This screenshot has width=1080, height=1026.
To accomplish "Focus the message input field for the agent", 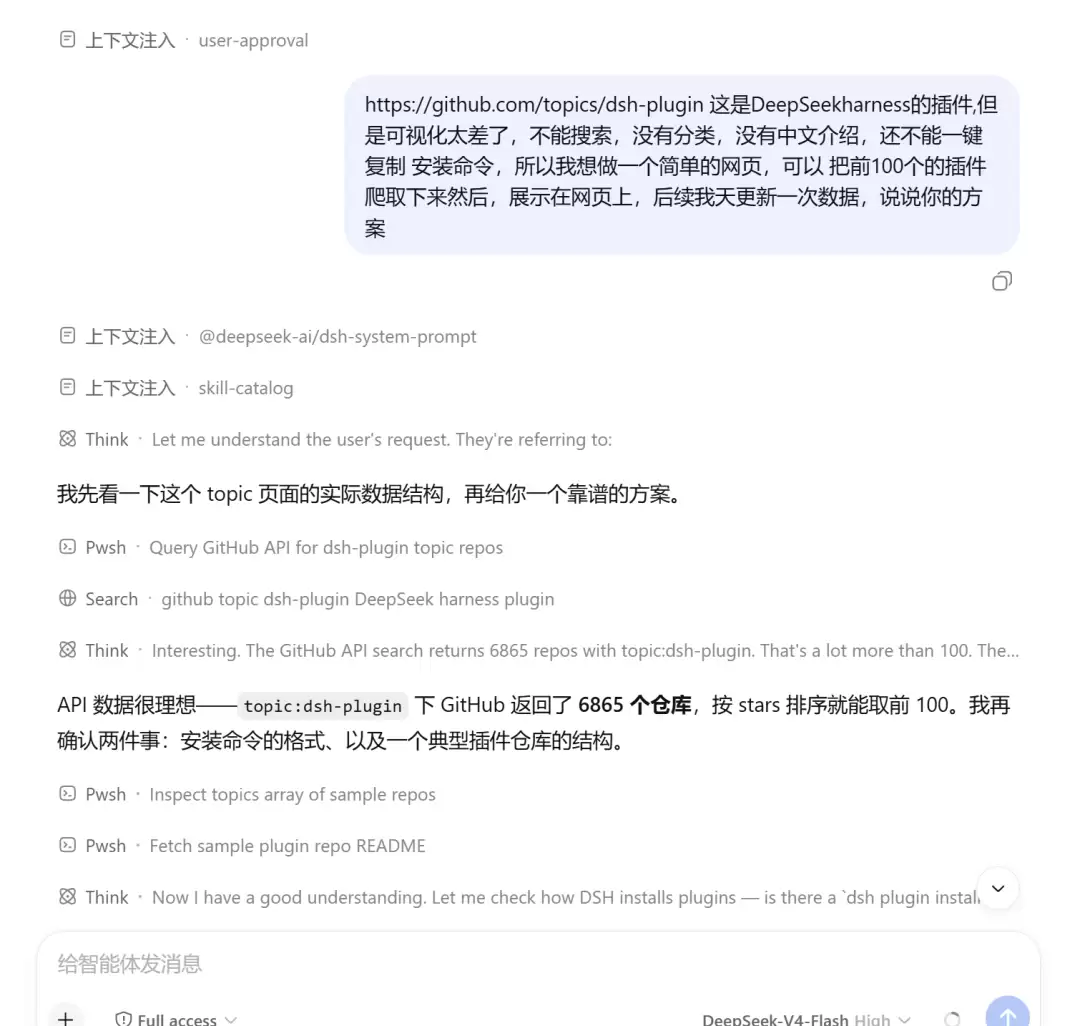I will (537, 963).
